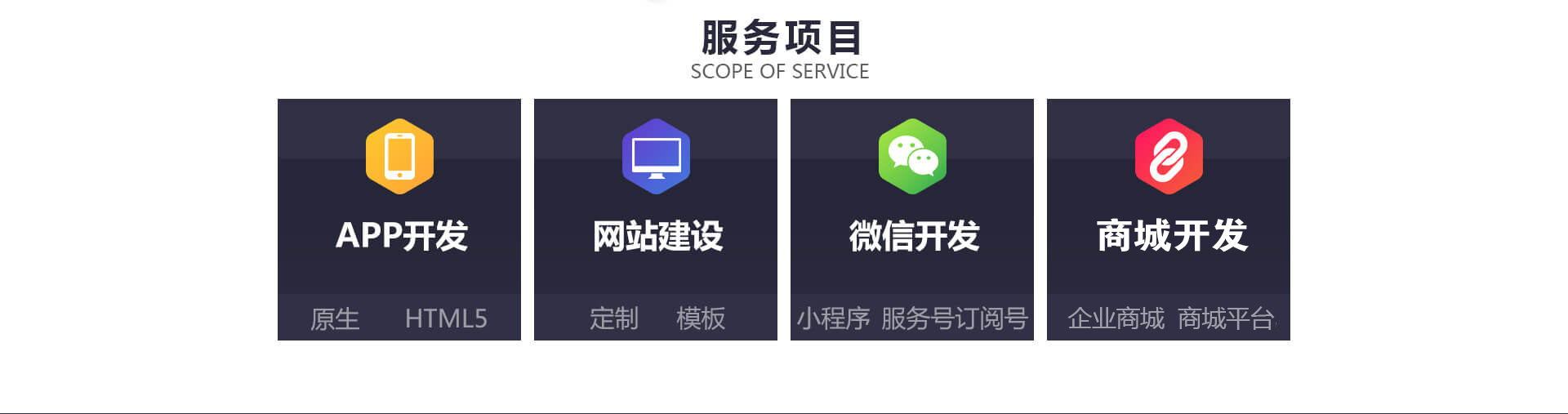This screenshot has width=1568, height=414.
Task: Select HTML5 under APP开发
Action: (x=446, y=318)
